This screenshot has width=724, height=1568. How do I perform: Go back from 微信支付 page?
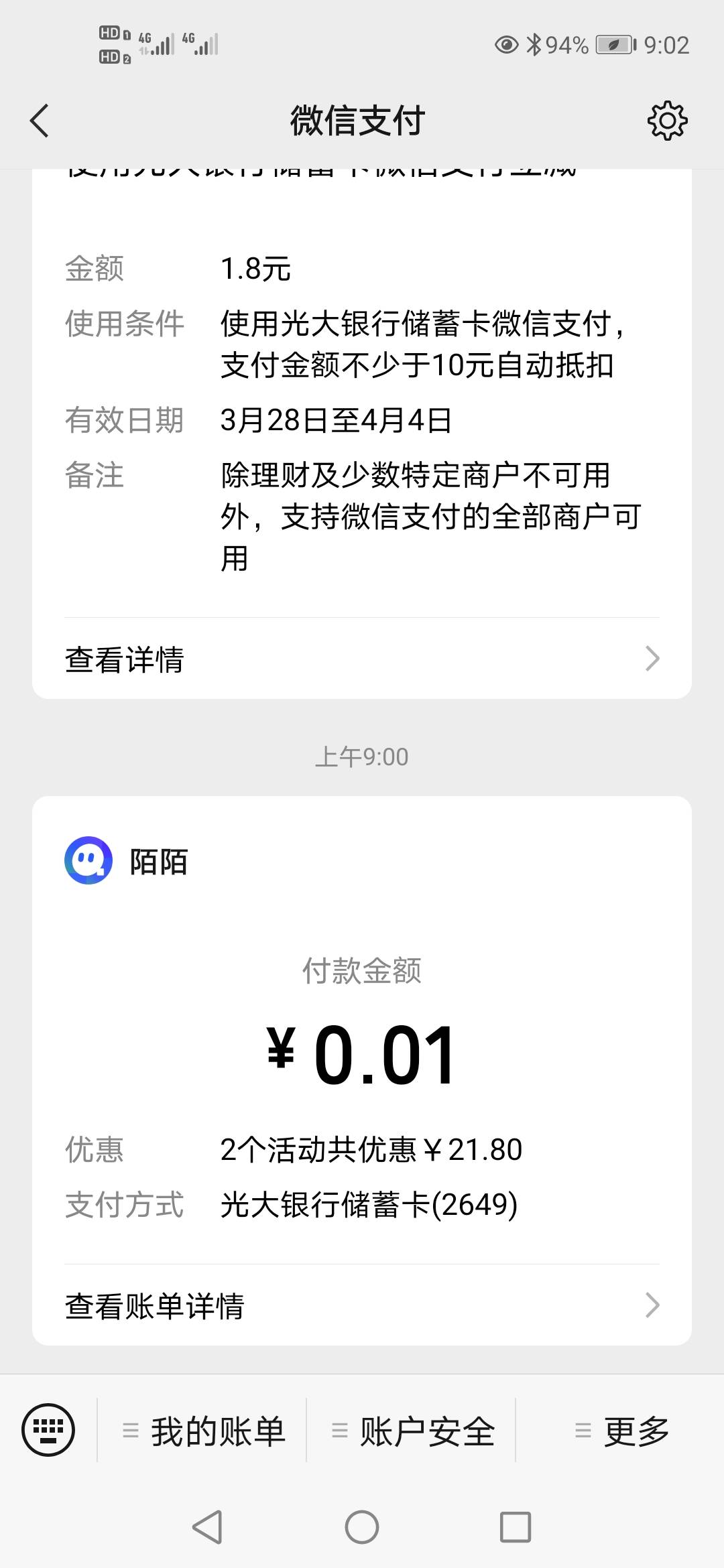click(40, 121)
